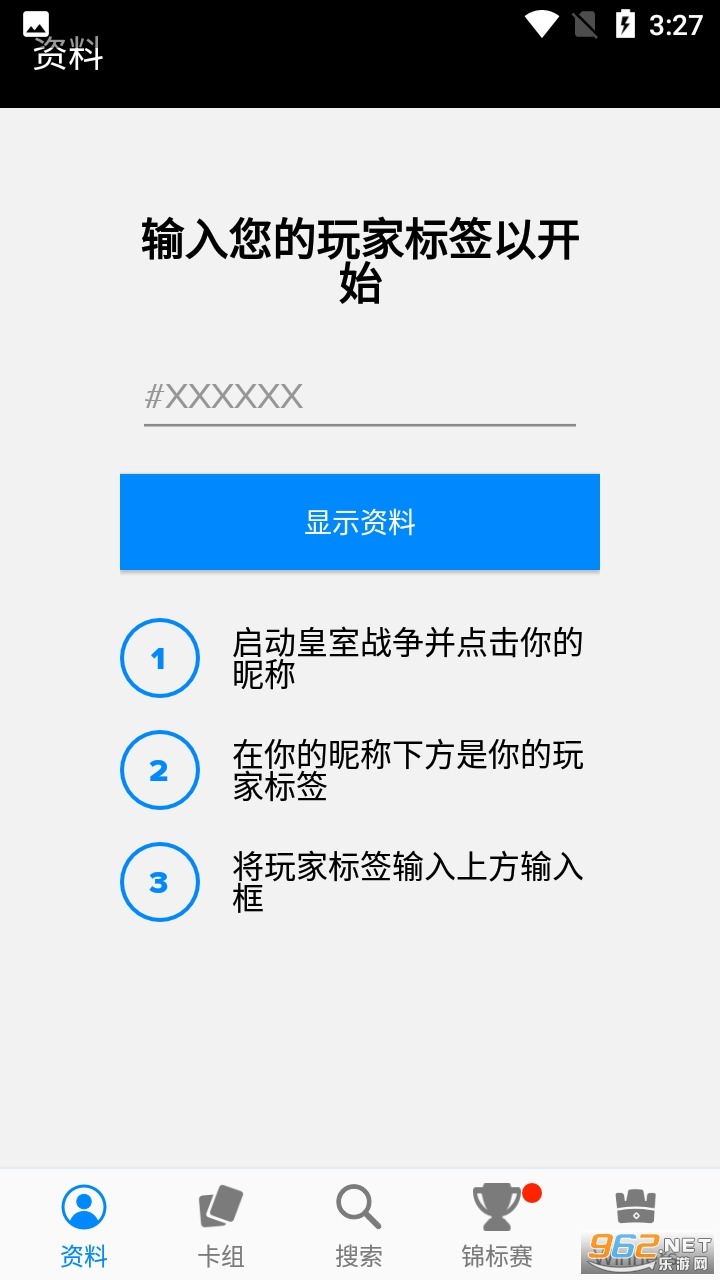Switch to the 资料 tab

pyautogui.click(x=84, y=1226)
